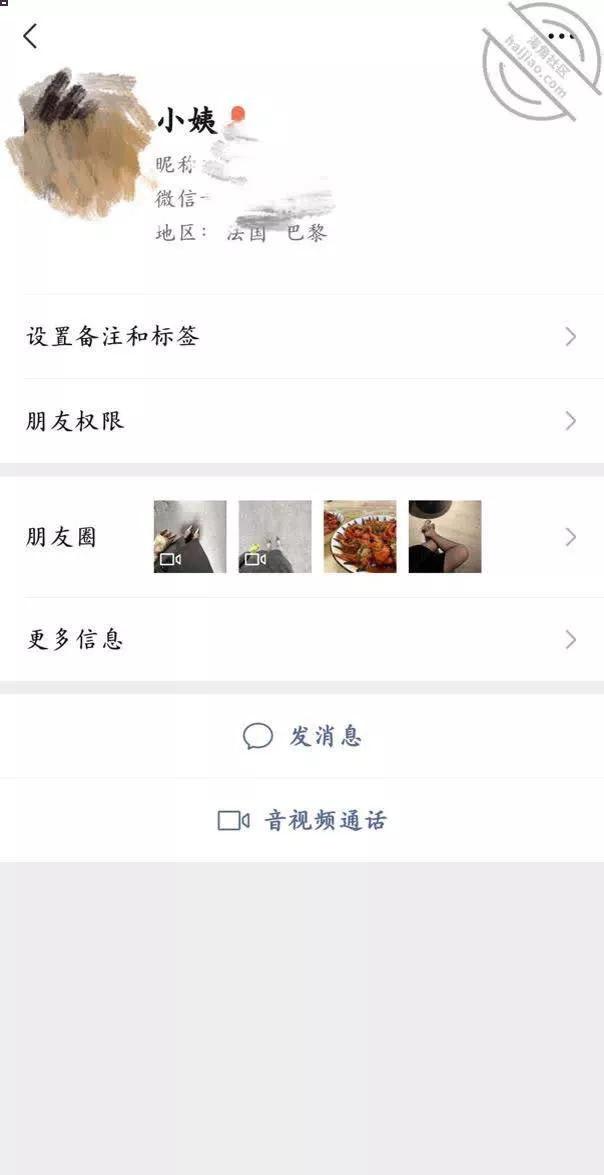
Task: Start 音视频通话 call
Action: click(302, 821)
